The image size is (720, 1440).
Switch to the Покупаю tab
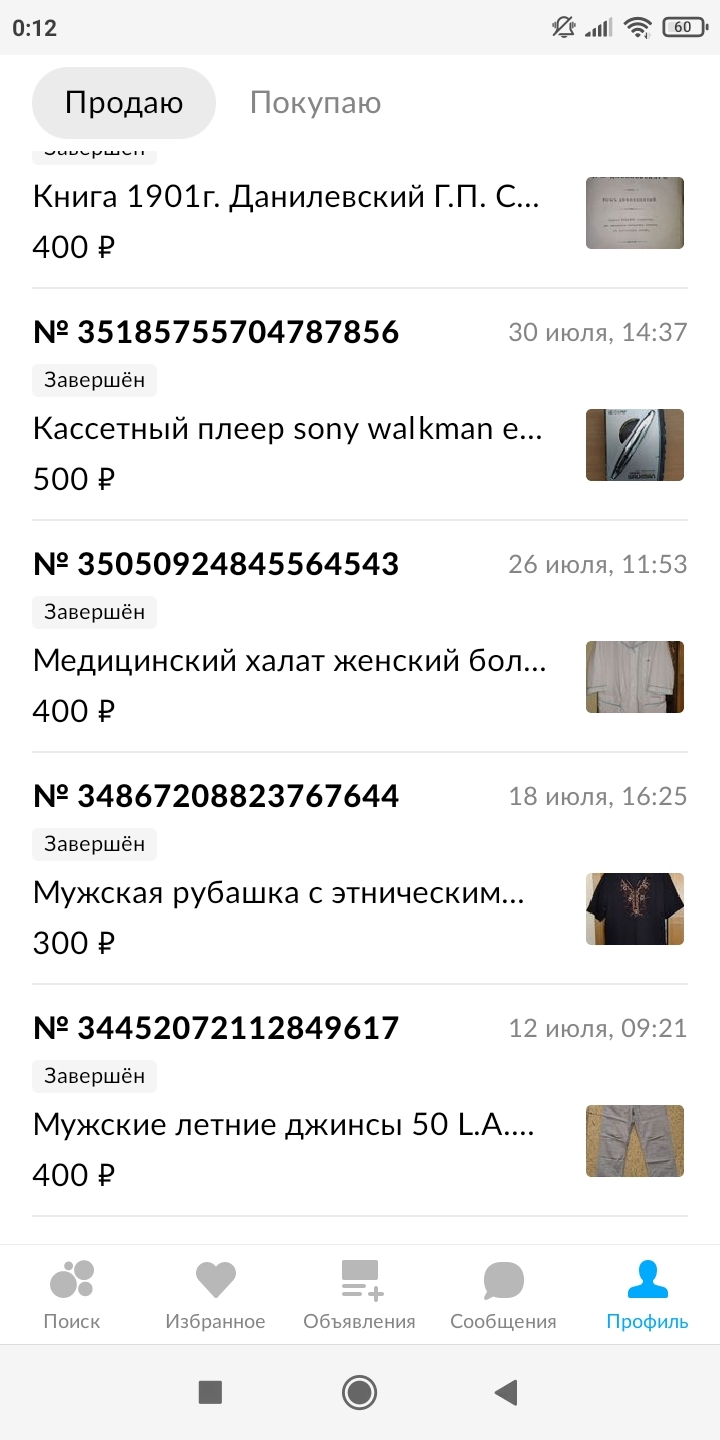click(315, 103)
